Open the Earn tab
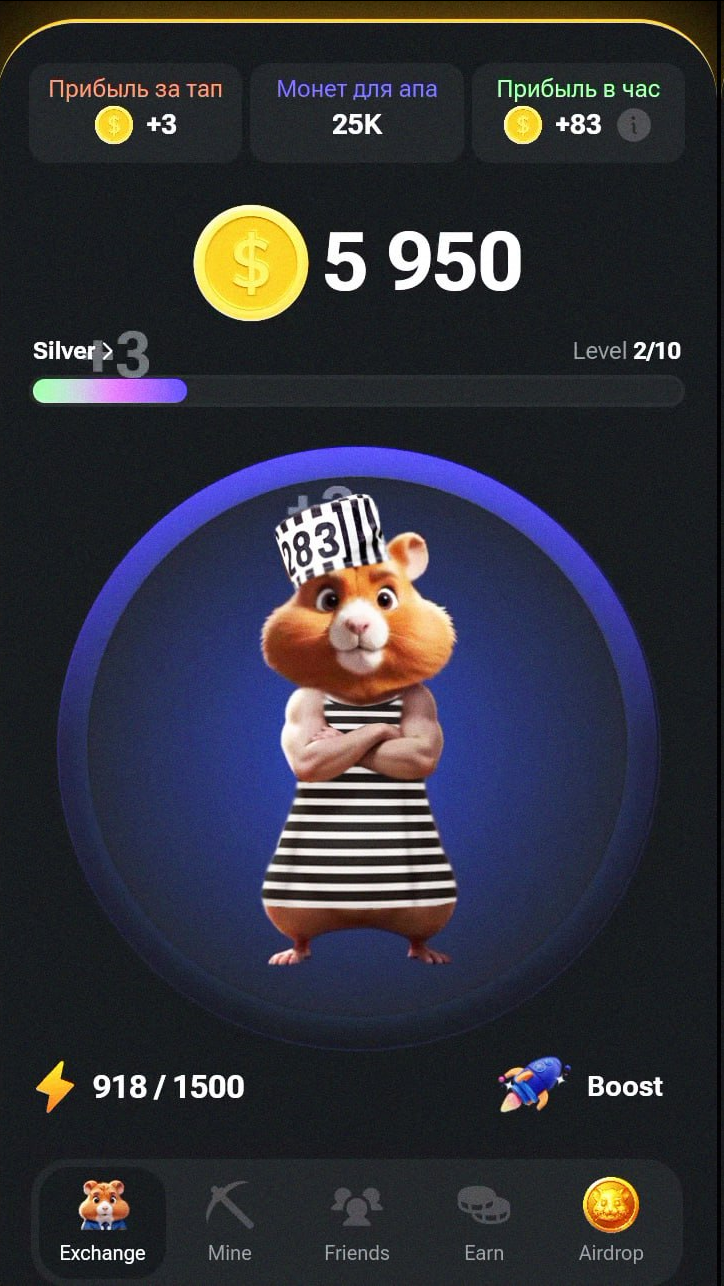 (484, 1221)
